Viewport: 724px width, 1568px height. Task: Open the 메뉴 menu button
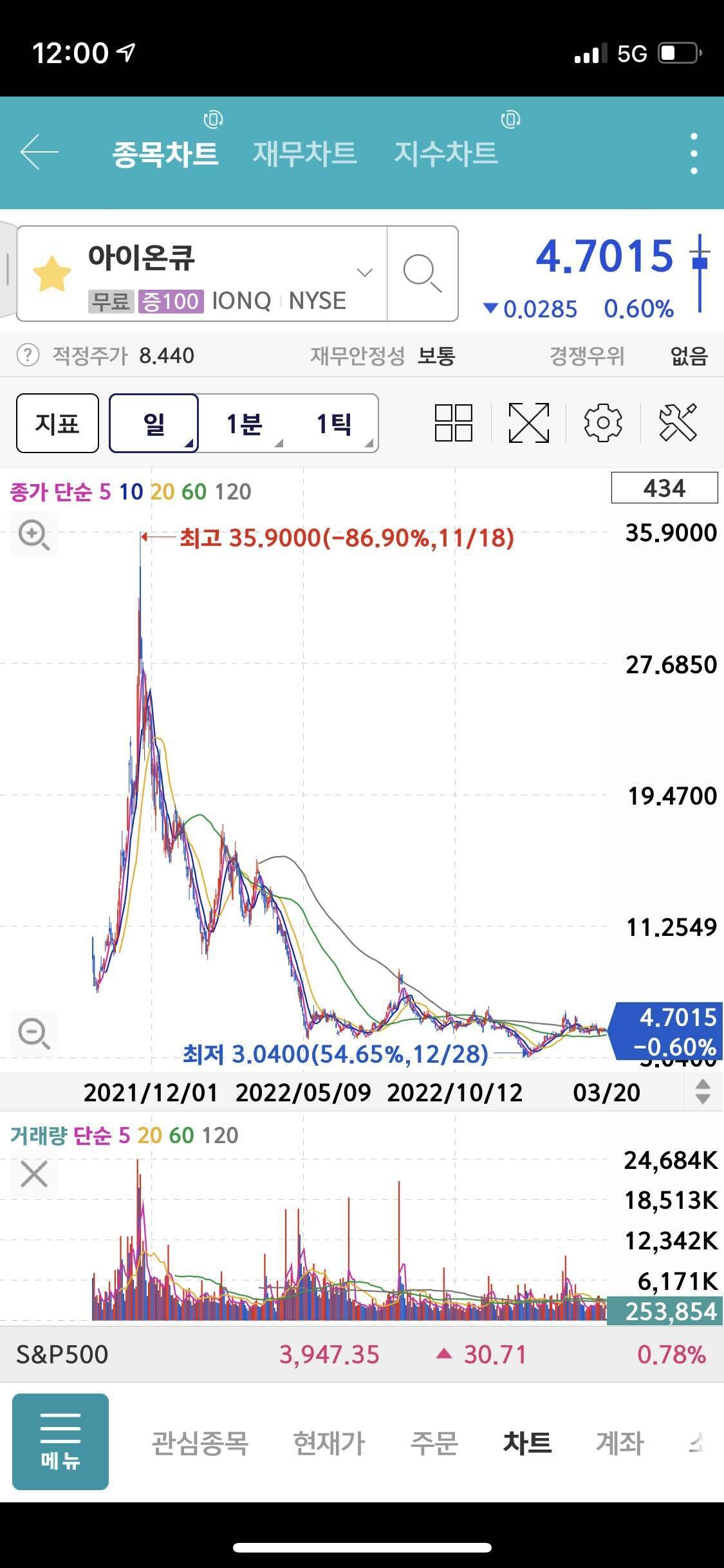pyautogui.click(x=60, y=1441)
